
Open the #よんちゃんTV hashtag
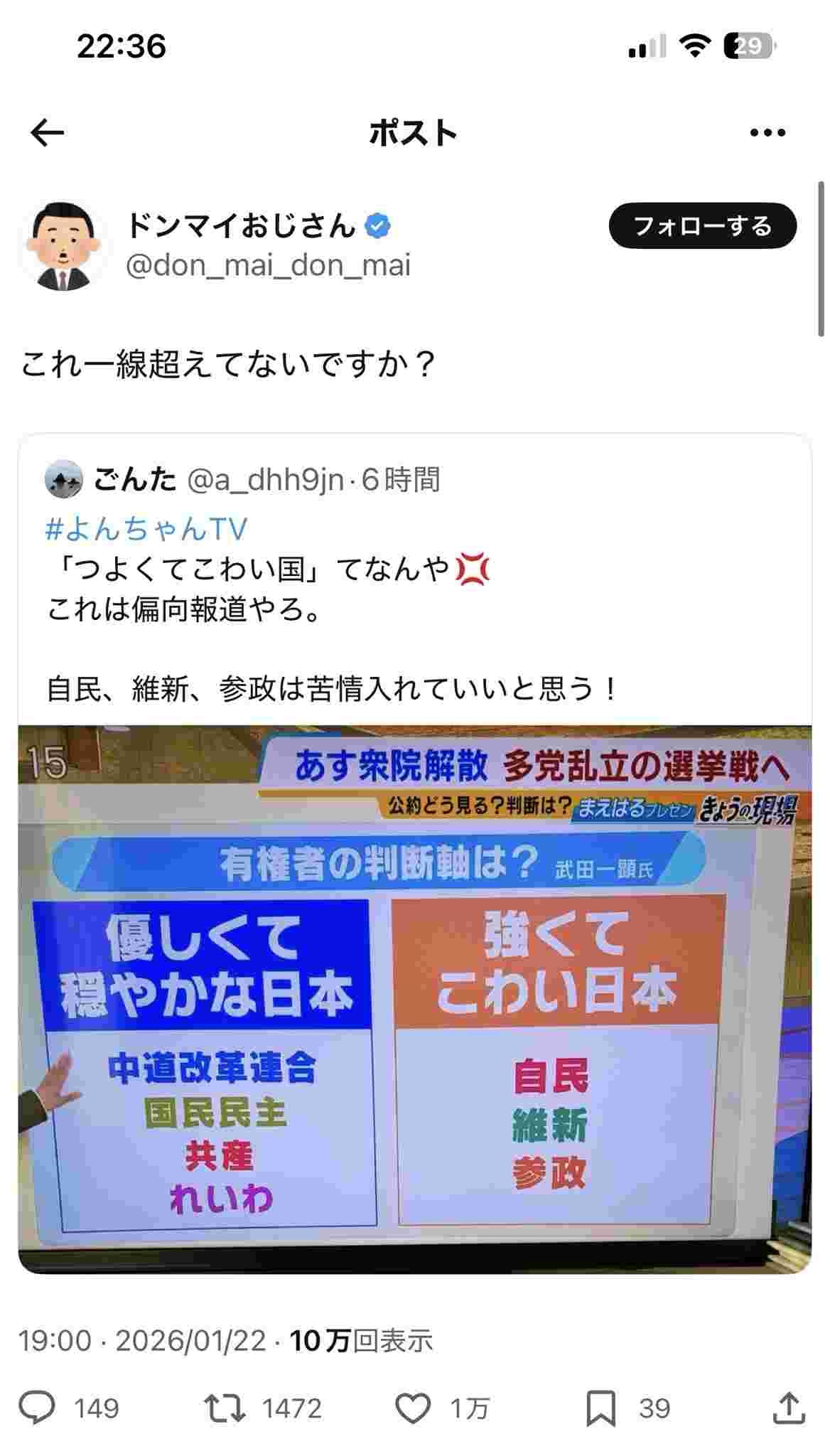(x=146, y=529)
